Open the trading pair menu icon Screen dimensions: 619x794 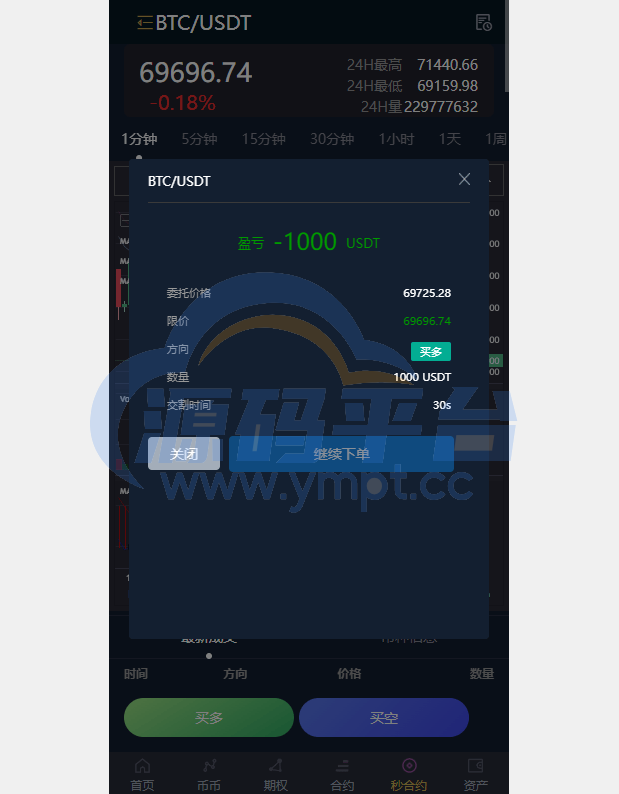click(145, 22)
